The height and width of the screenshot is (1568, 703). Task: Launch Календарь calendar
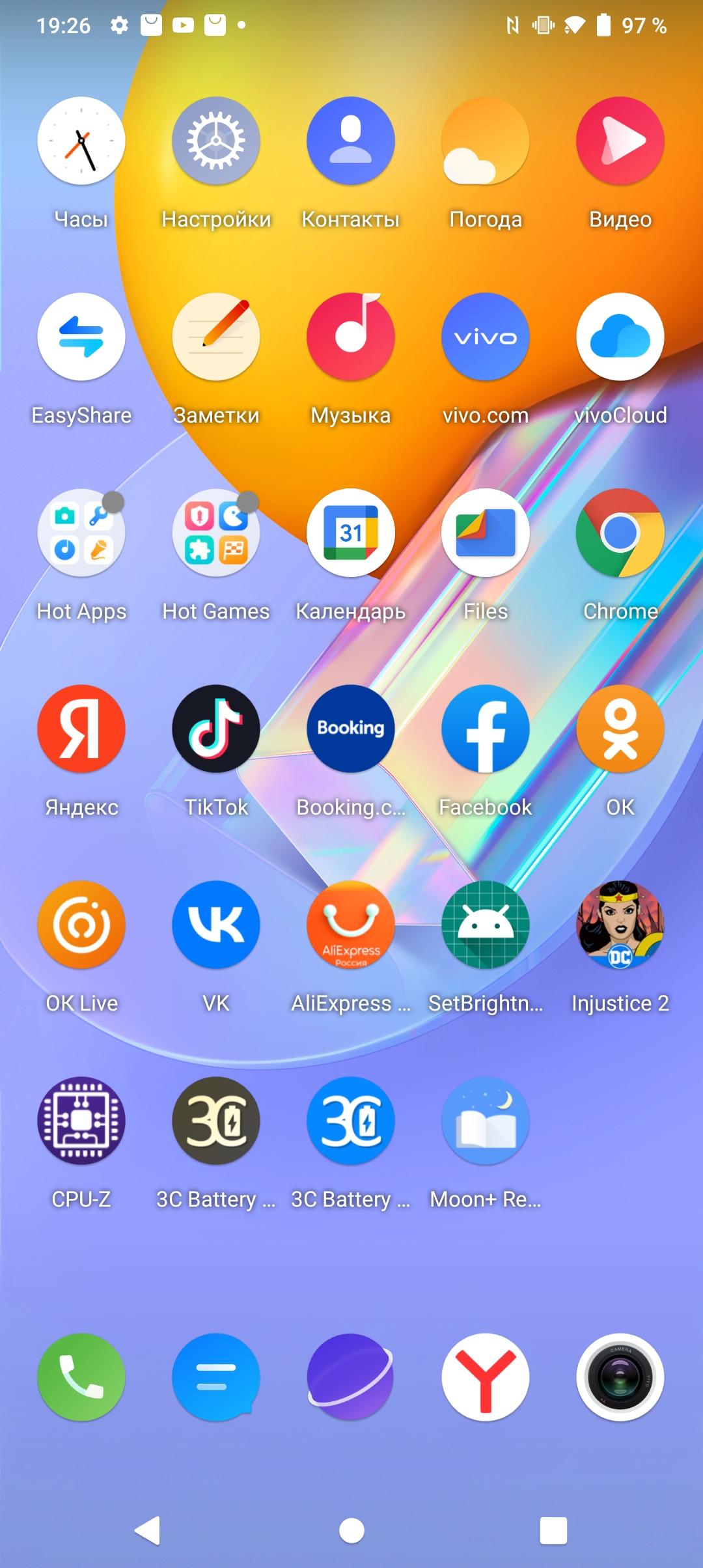point(351,533)
